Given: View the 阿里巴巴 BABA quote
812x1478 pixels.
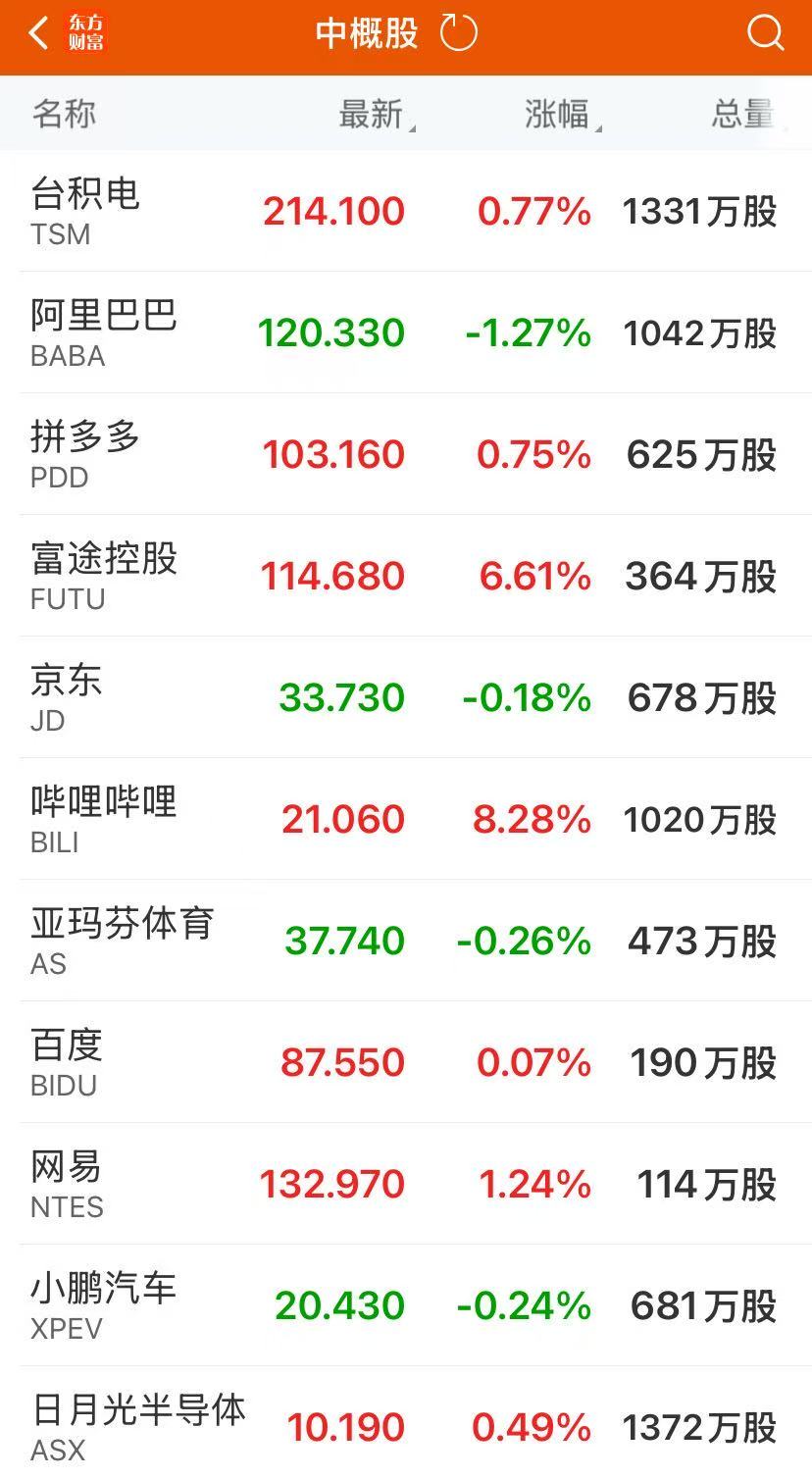Looking at the screenshot, I should click(406, 332).
